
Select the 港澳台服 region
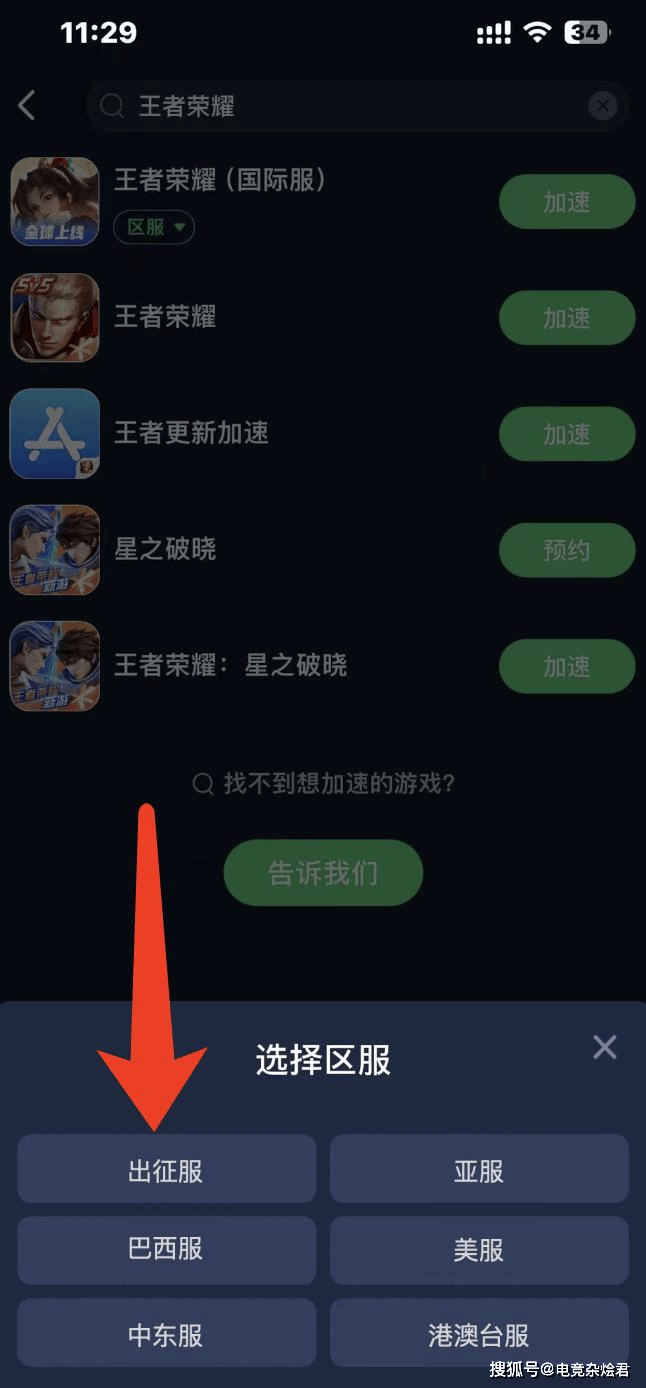point(479,1333)
